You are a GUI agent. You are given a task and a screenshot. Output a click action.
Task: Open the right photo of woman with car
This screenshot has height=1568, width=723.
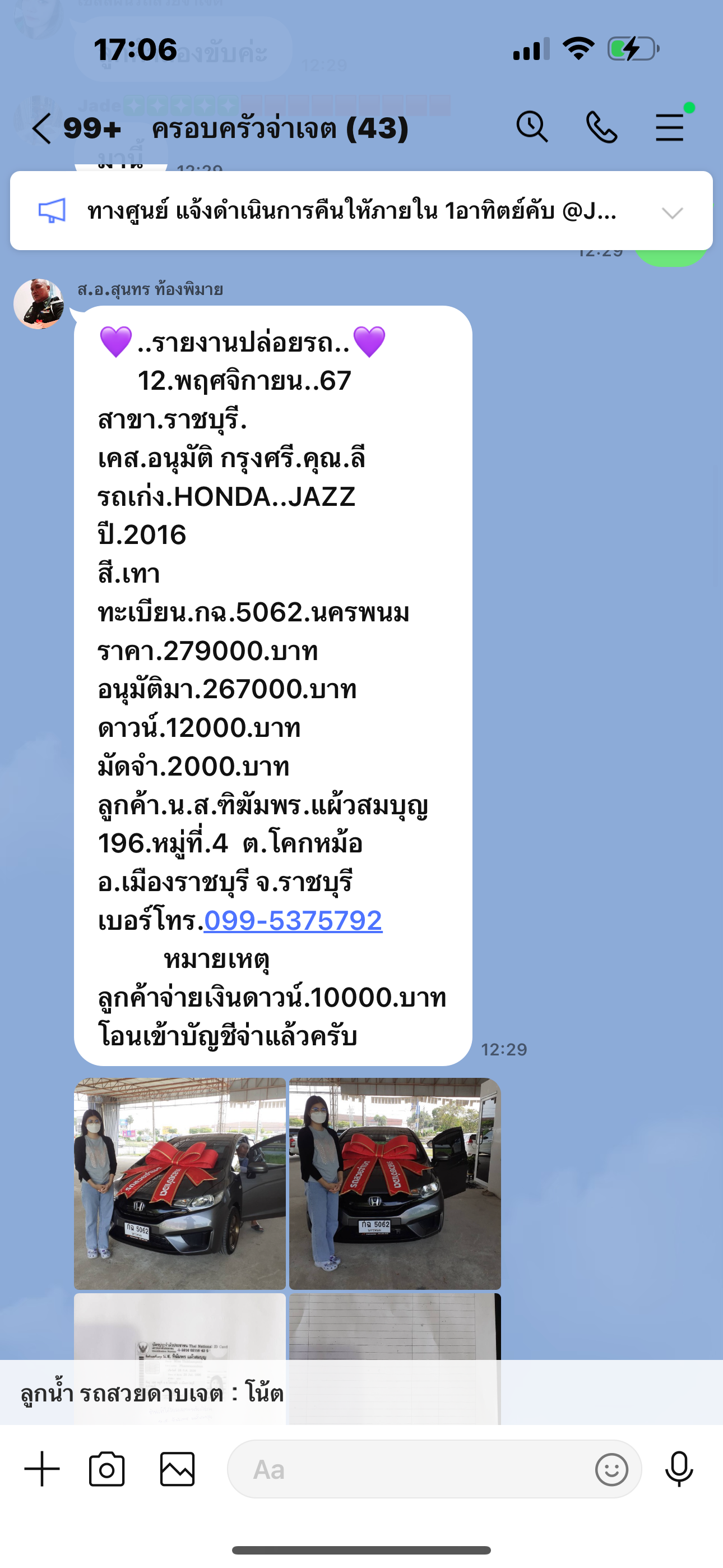[x=395, y=1183]
